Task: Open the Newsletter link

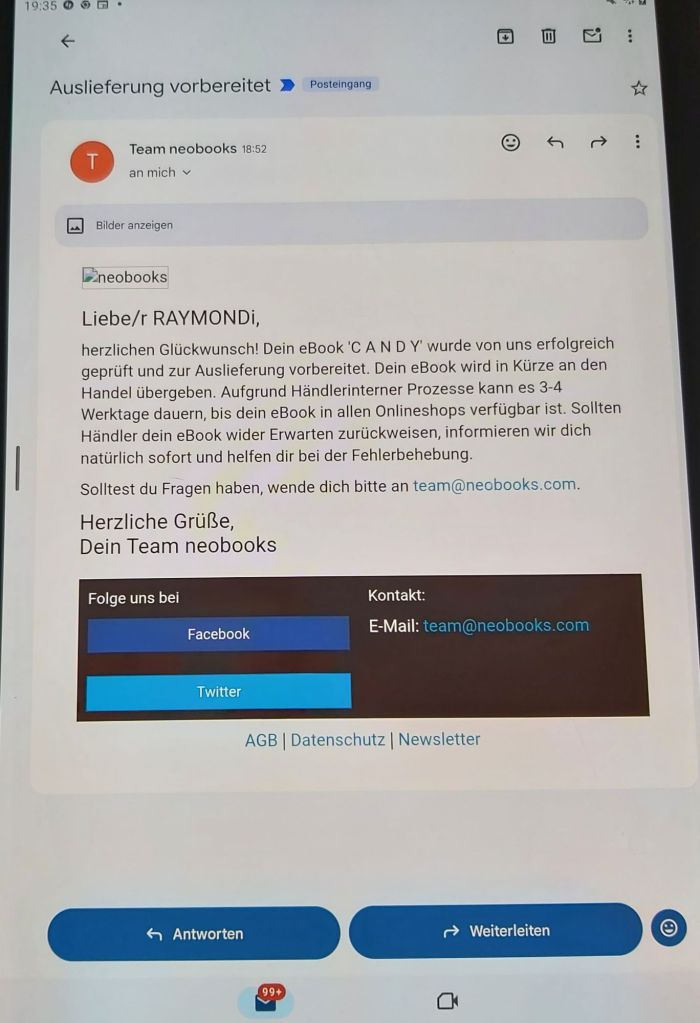Action: click(x=439, y=740)
